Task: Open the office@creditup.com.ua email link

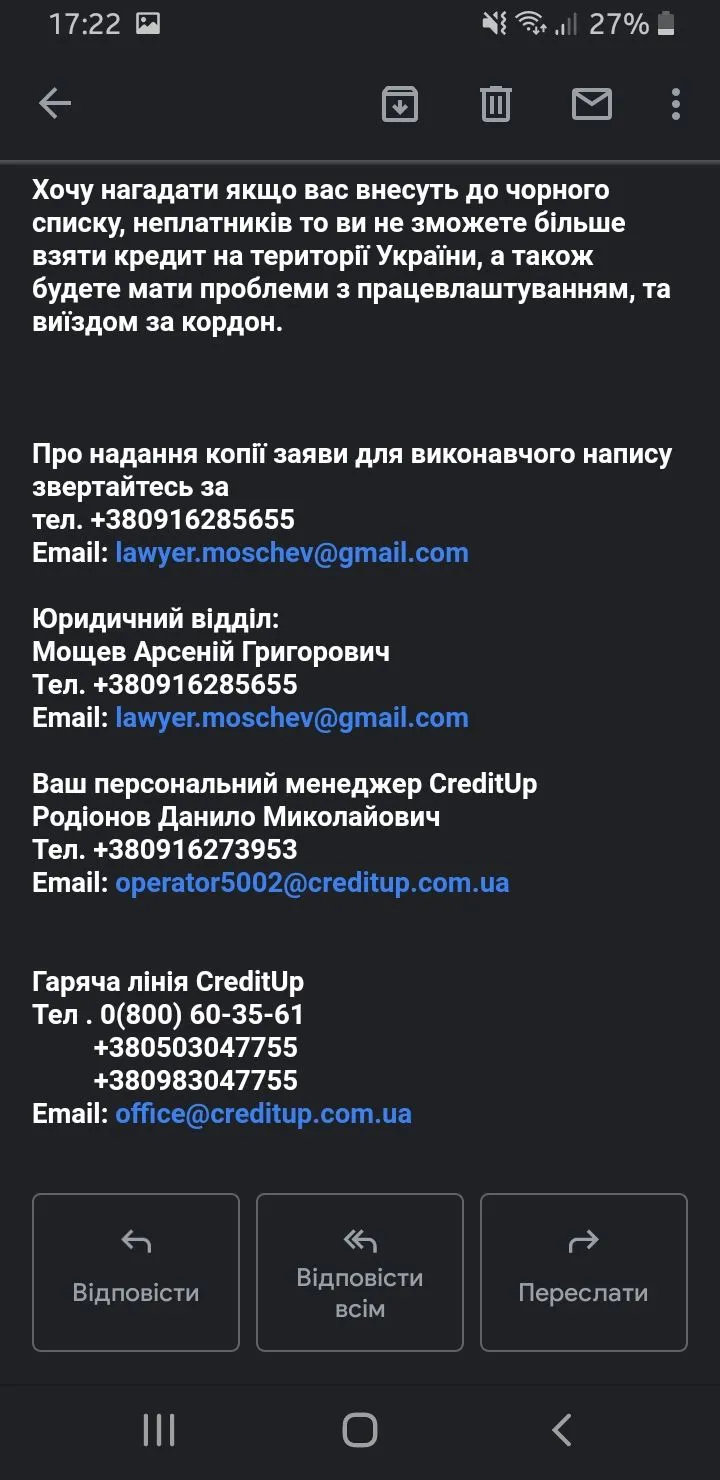Action: click(x=263, y=1114)
